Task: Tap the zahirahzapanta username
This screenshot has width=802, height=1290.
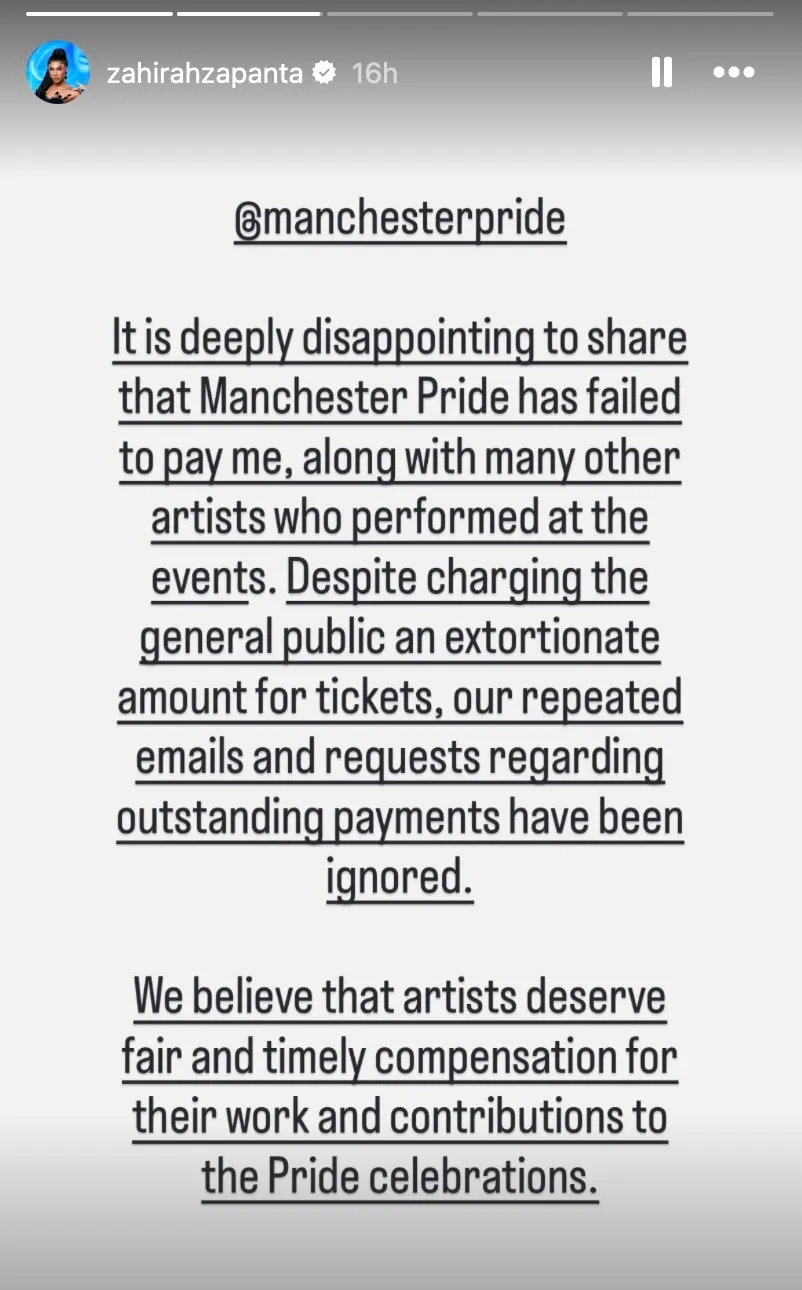Action: 204,73
